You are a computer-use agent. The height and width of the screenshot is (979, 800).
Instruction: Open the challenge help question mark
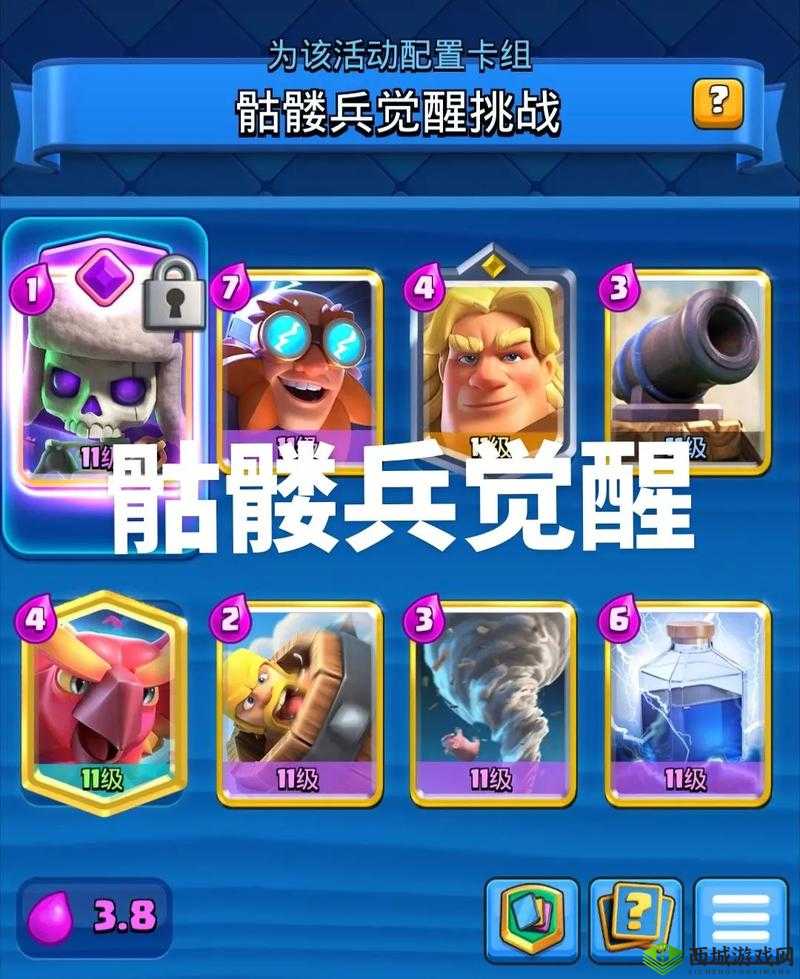718,102
